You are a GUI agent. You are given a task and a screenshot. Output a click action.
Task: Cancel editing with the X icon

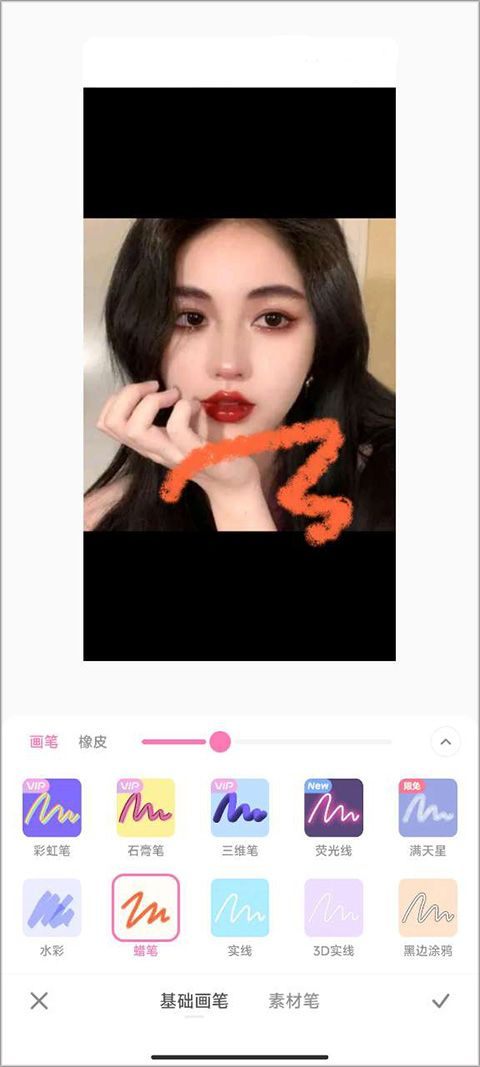tap(39, 1000)
